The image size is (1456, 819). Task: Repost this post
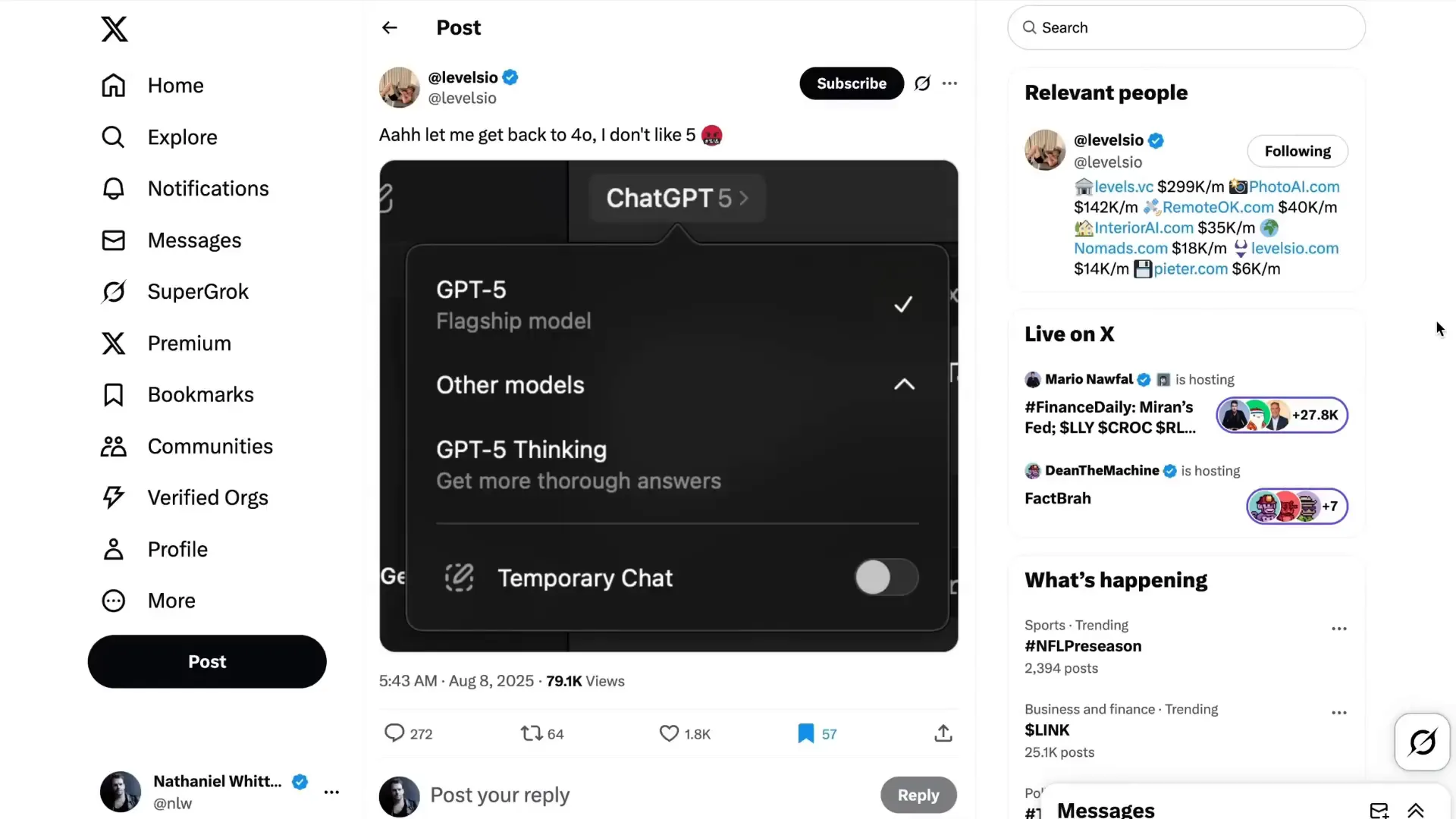[532, 733]
